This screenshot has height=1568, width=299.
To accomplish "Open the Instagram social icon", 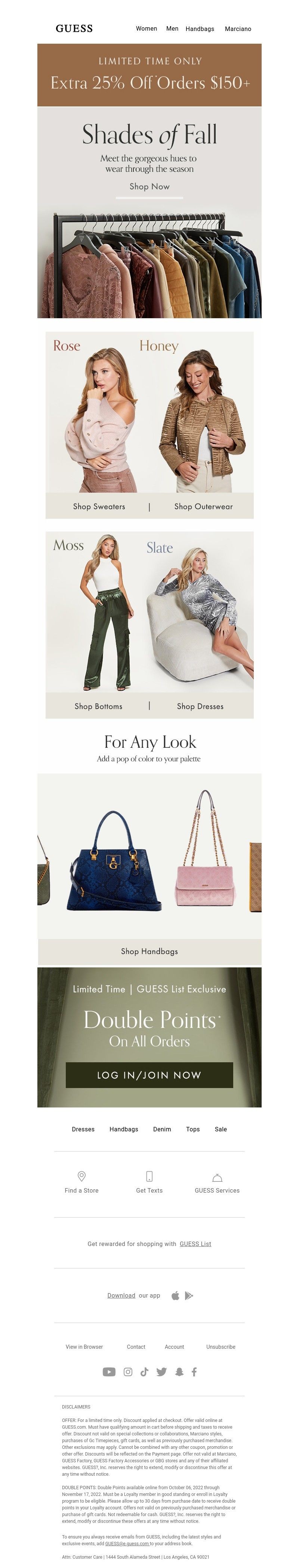I will coord(128,1372).
